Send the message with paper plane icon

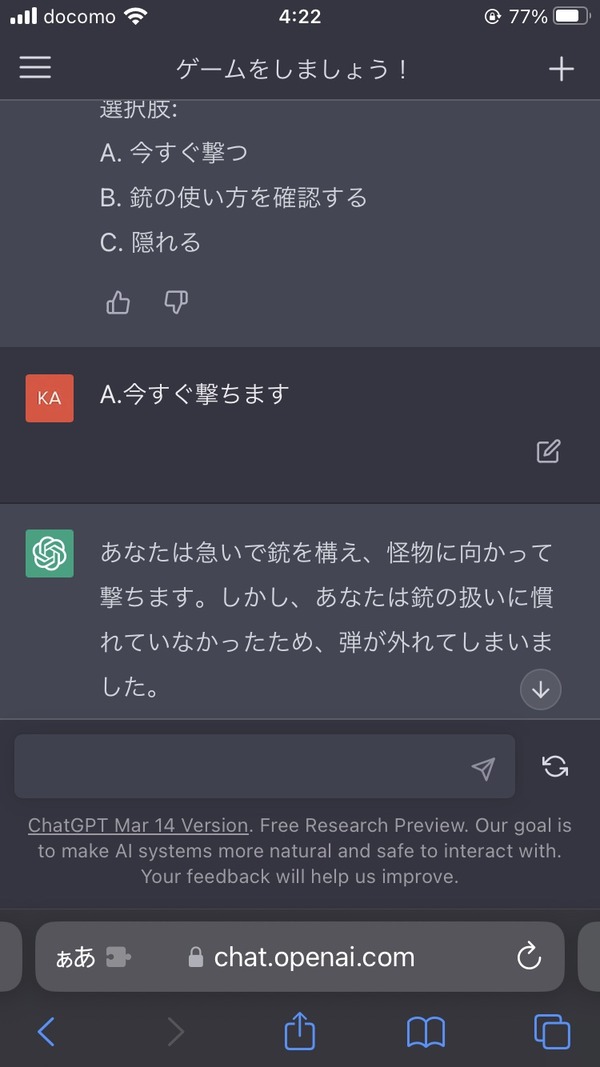(483, 767)
